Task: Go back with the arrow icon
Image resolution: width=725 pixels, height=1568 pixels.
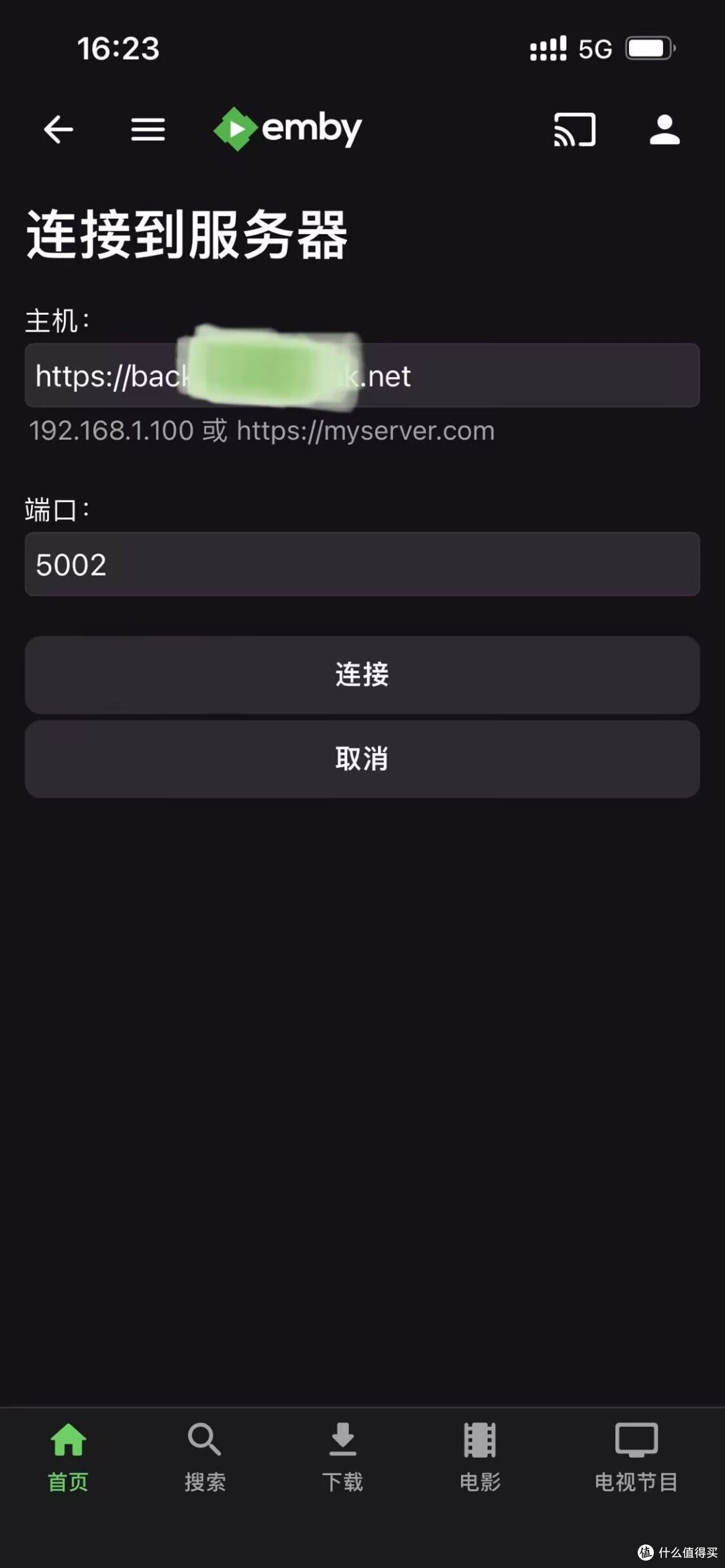Action: [58, 129]
